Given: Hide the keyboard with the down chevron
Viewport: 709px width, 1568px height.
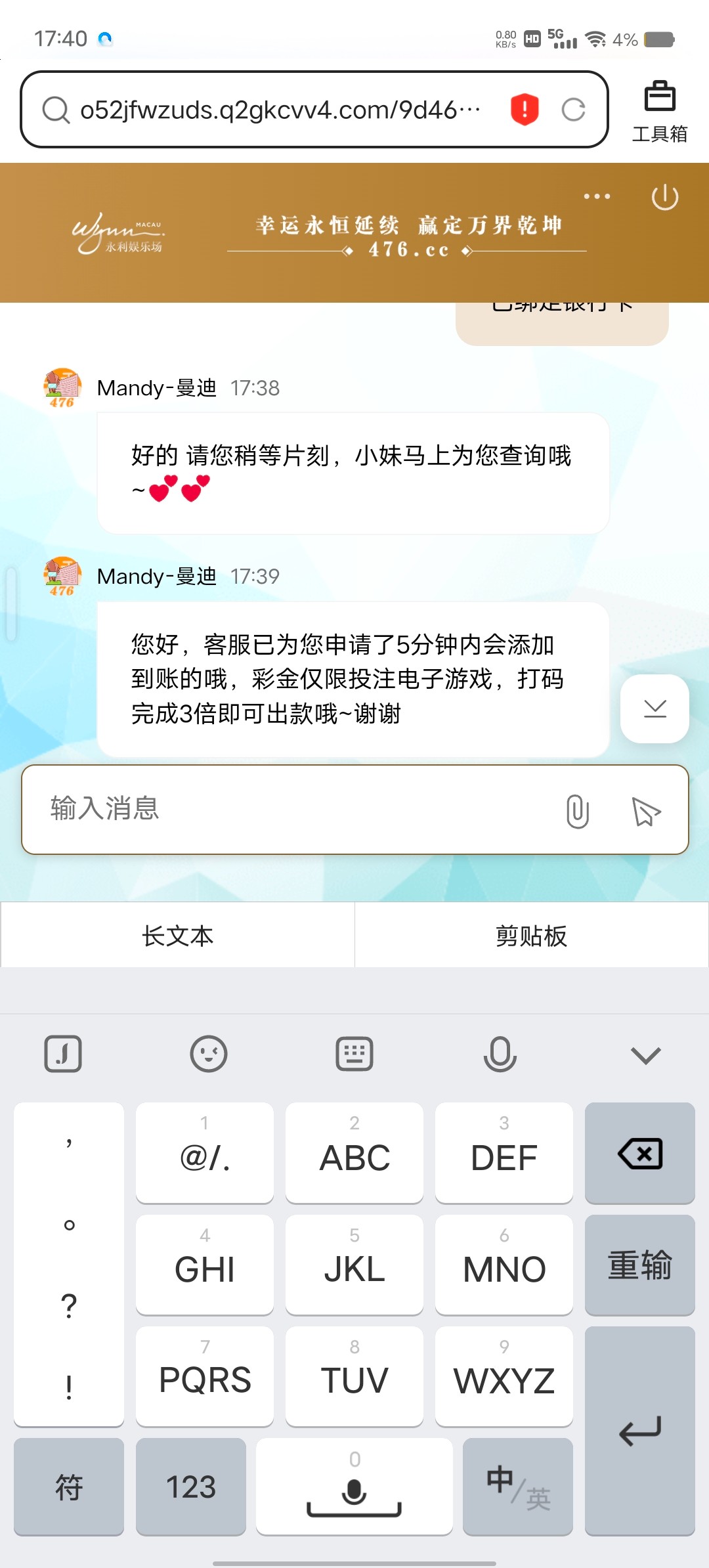Looking at the screenshot, I should pyautogui.click(x=645, y=1055).
